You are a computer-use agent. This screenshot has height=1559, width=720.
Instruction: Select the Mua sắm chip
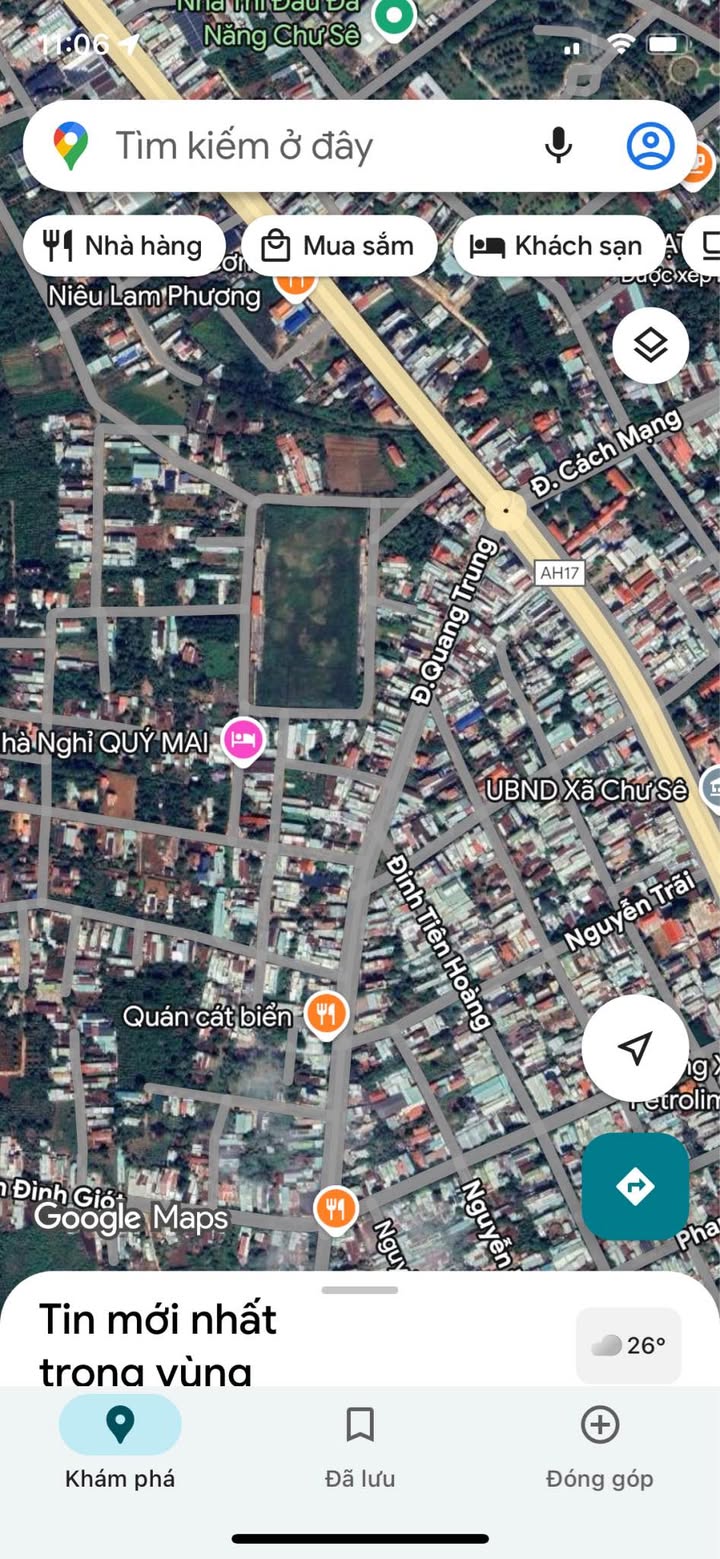(339, 246)
